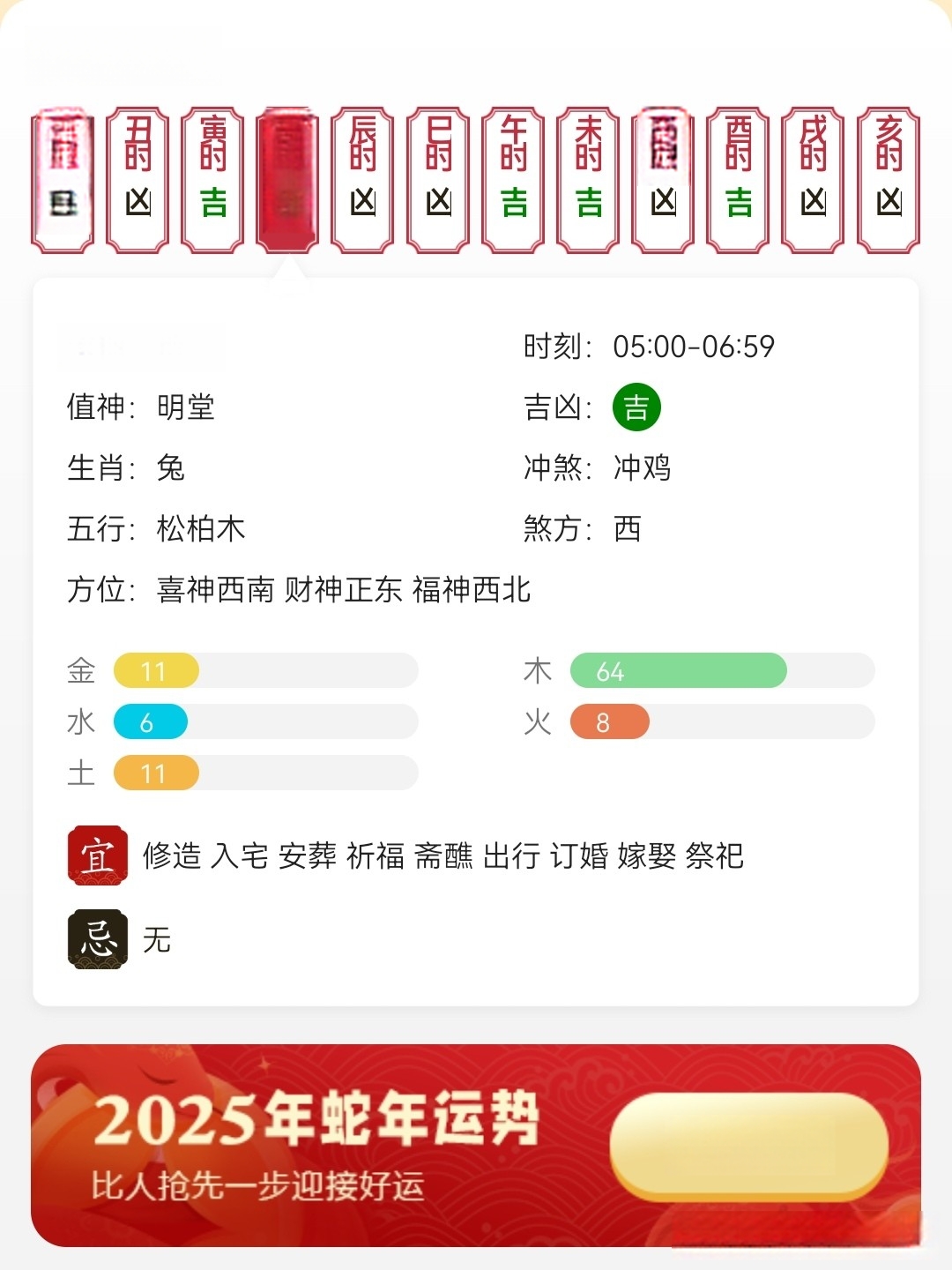
Task: Select the 丑时 hour tab
Action: click(x=138, y=180)
